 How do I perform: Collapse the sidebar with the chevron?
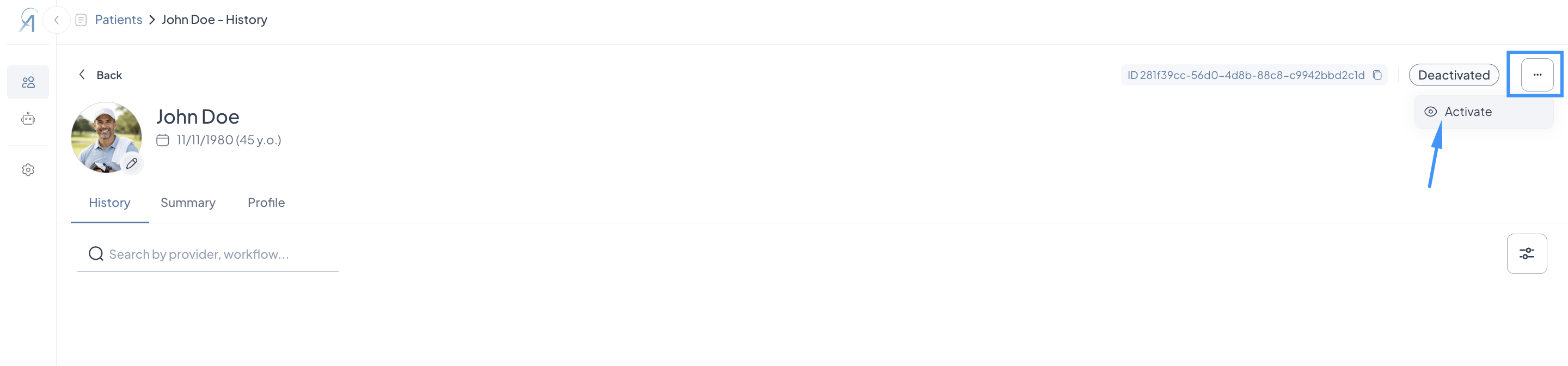coord(57,20)
